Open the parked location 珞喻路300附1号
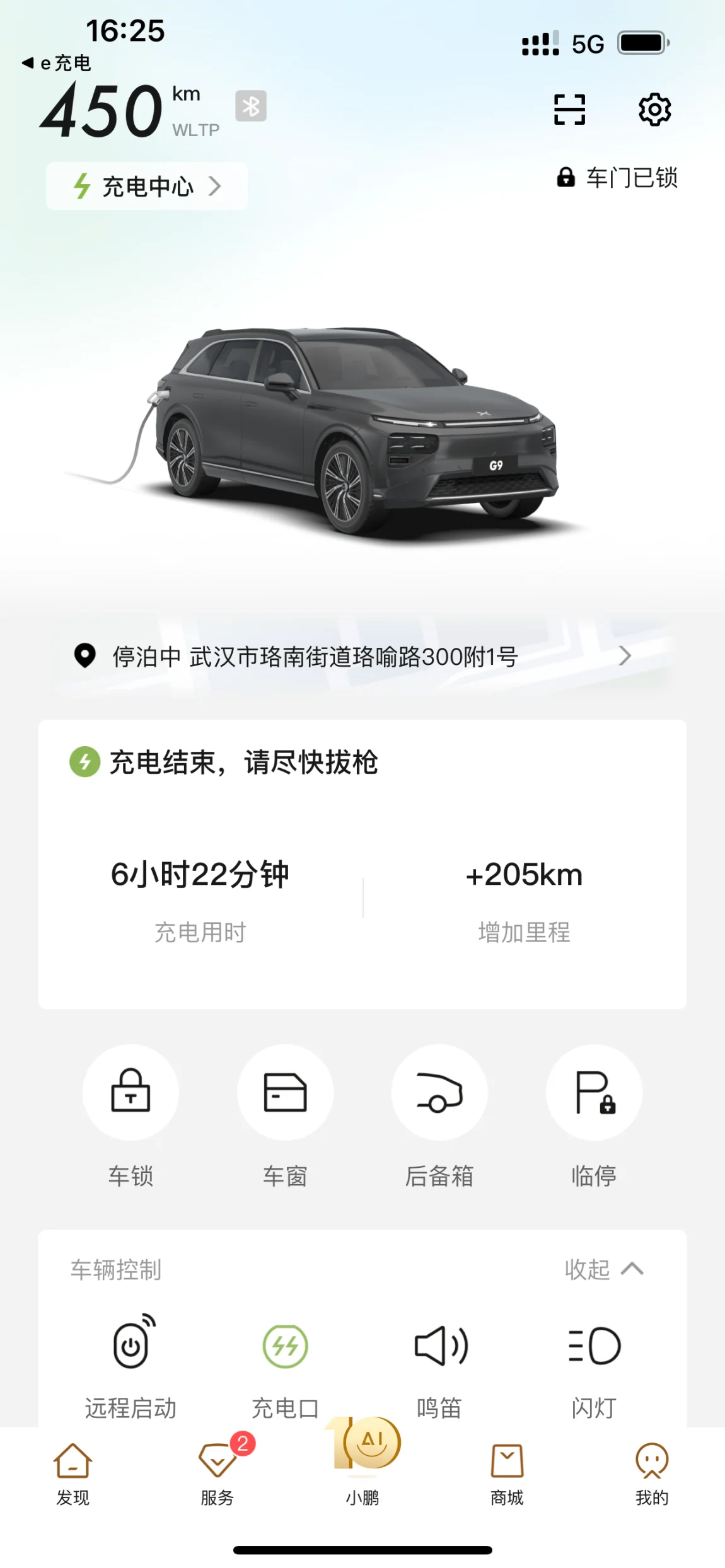725x1568 pixels. point(362,657)
